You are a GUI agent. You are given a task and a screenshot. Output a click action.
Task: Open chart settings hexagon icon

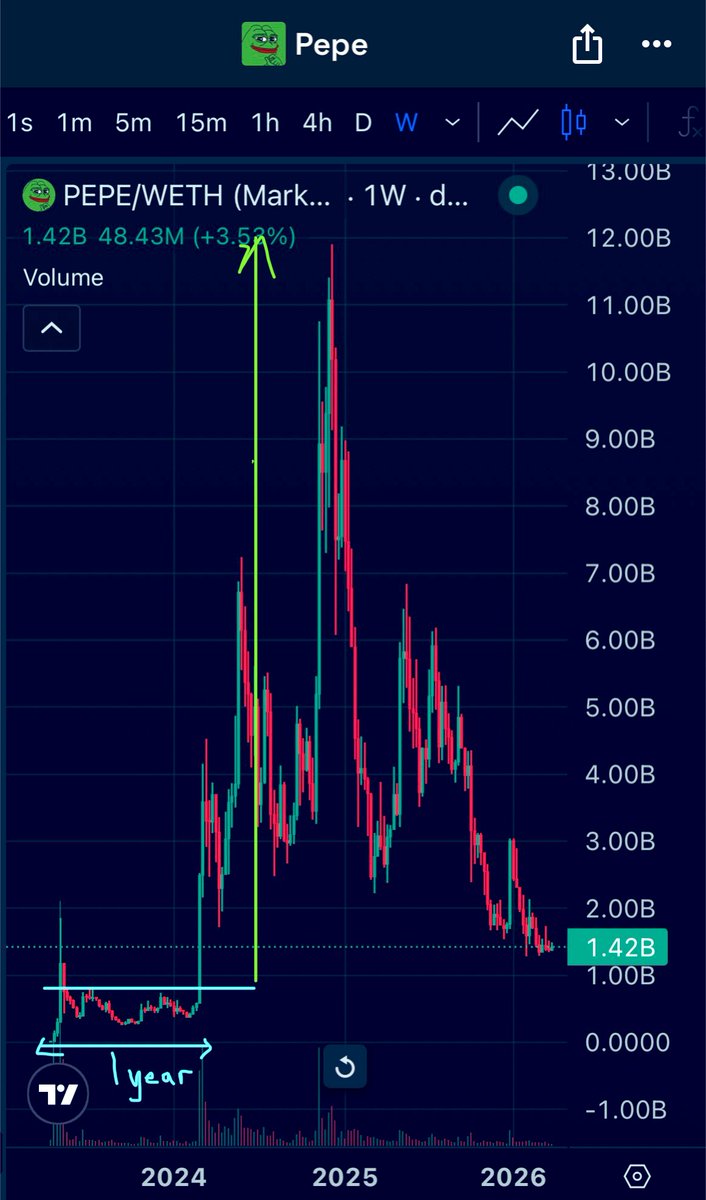point(638,1176)
